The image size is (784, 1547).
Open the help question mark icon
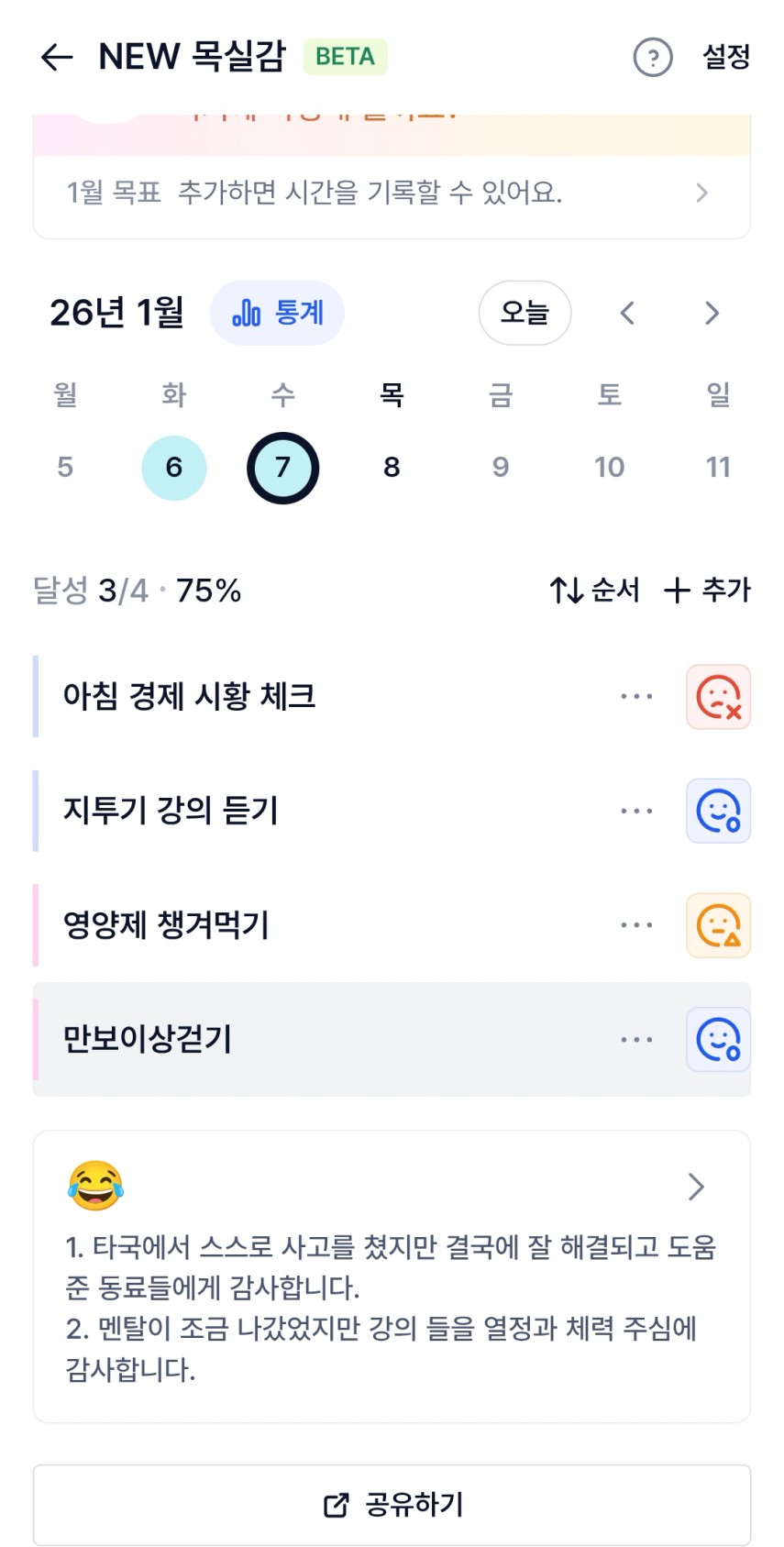653,57
